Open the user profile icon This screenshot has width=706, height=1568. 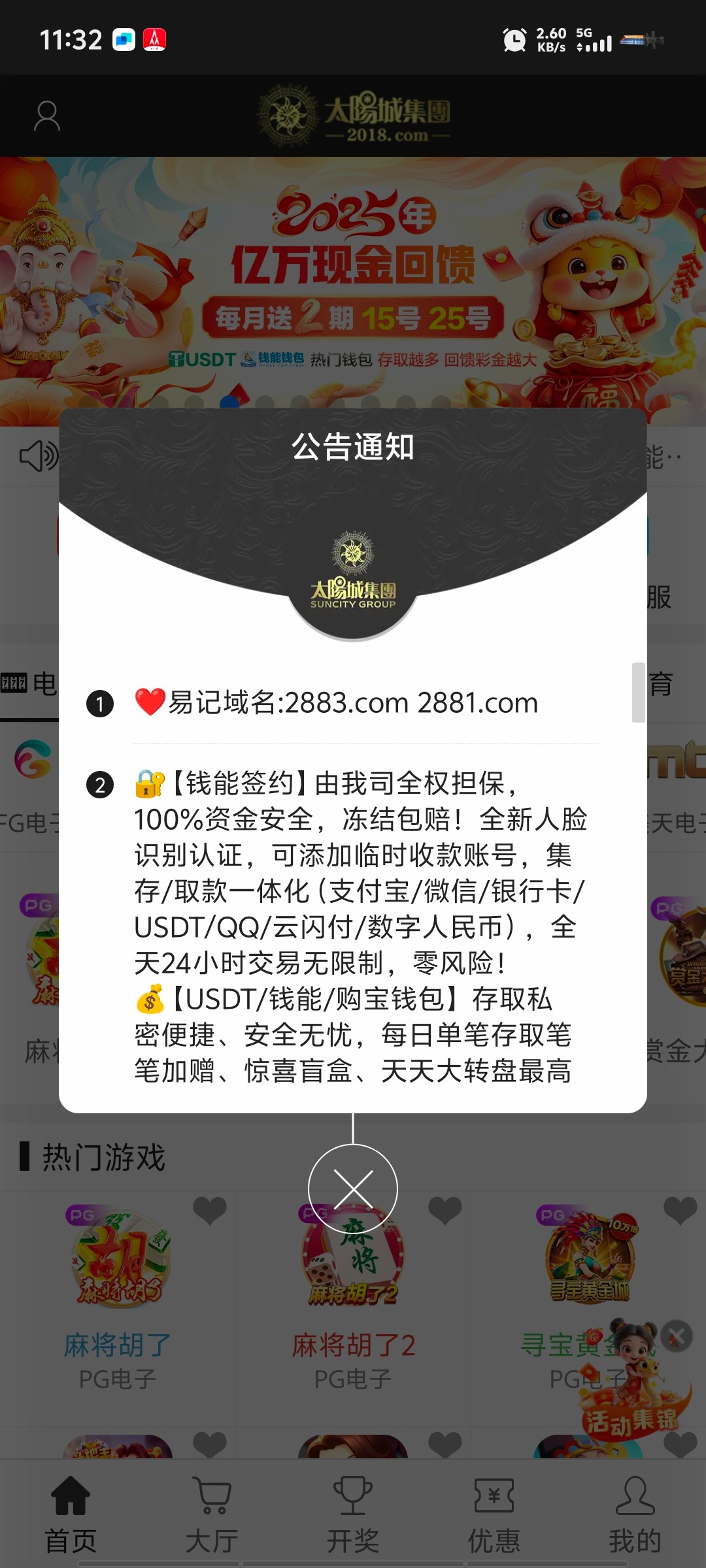coord(47,116)
